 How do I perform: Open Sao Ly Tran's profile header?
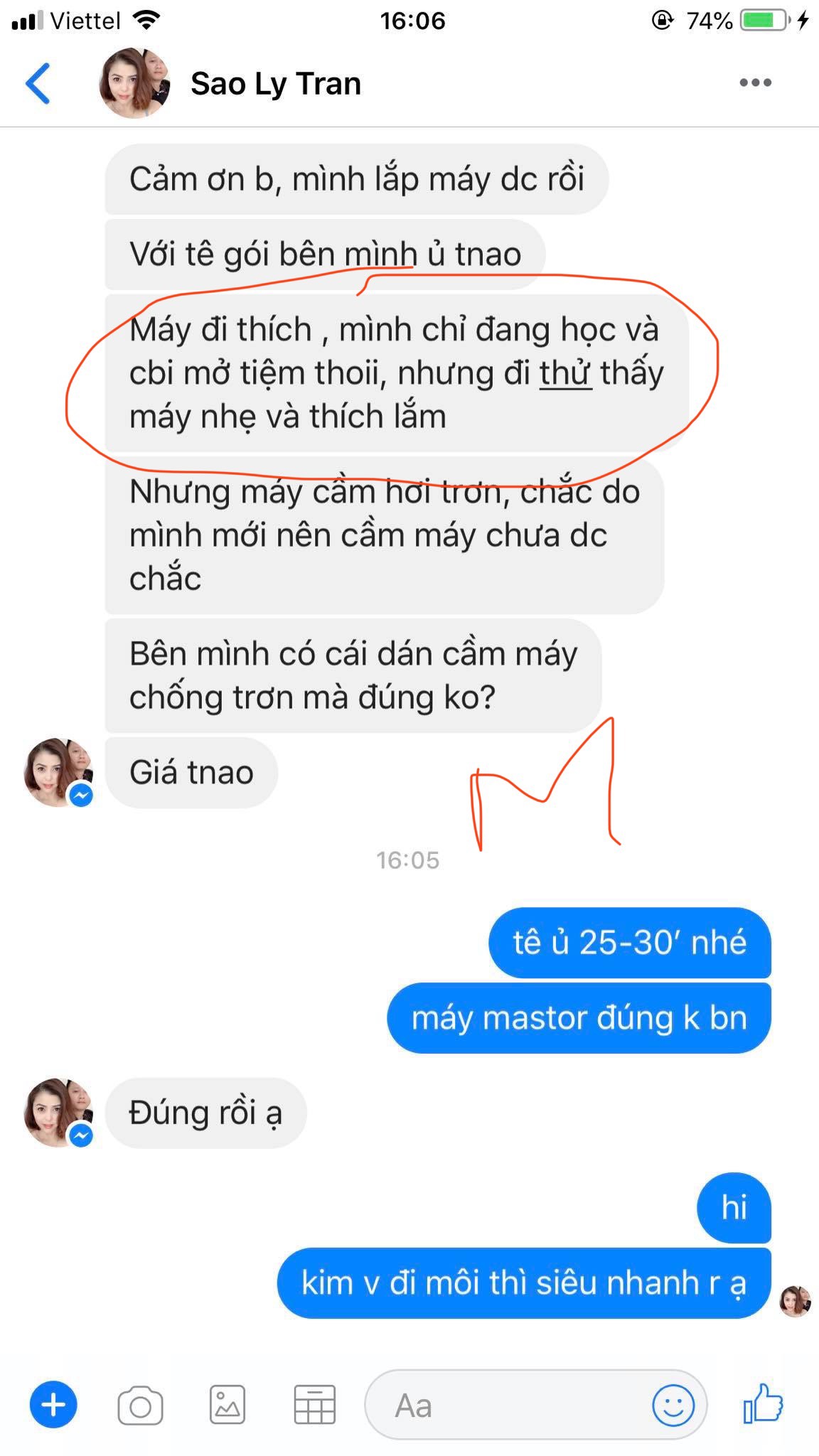click(274, 84)
